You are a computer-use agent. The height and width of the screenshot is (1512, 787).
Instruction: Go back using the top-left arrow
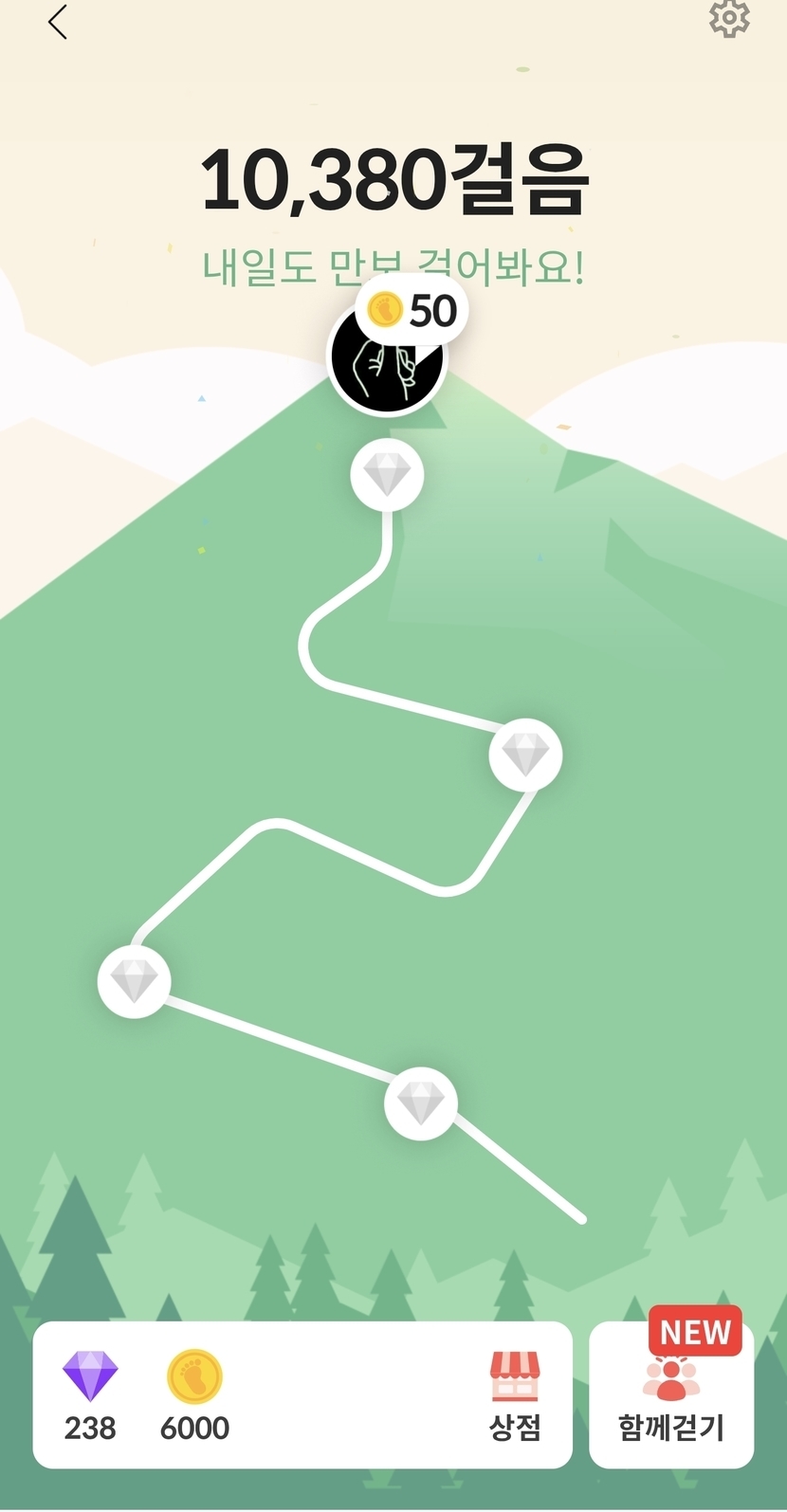coord(58,22)
